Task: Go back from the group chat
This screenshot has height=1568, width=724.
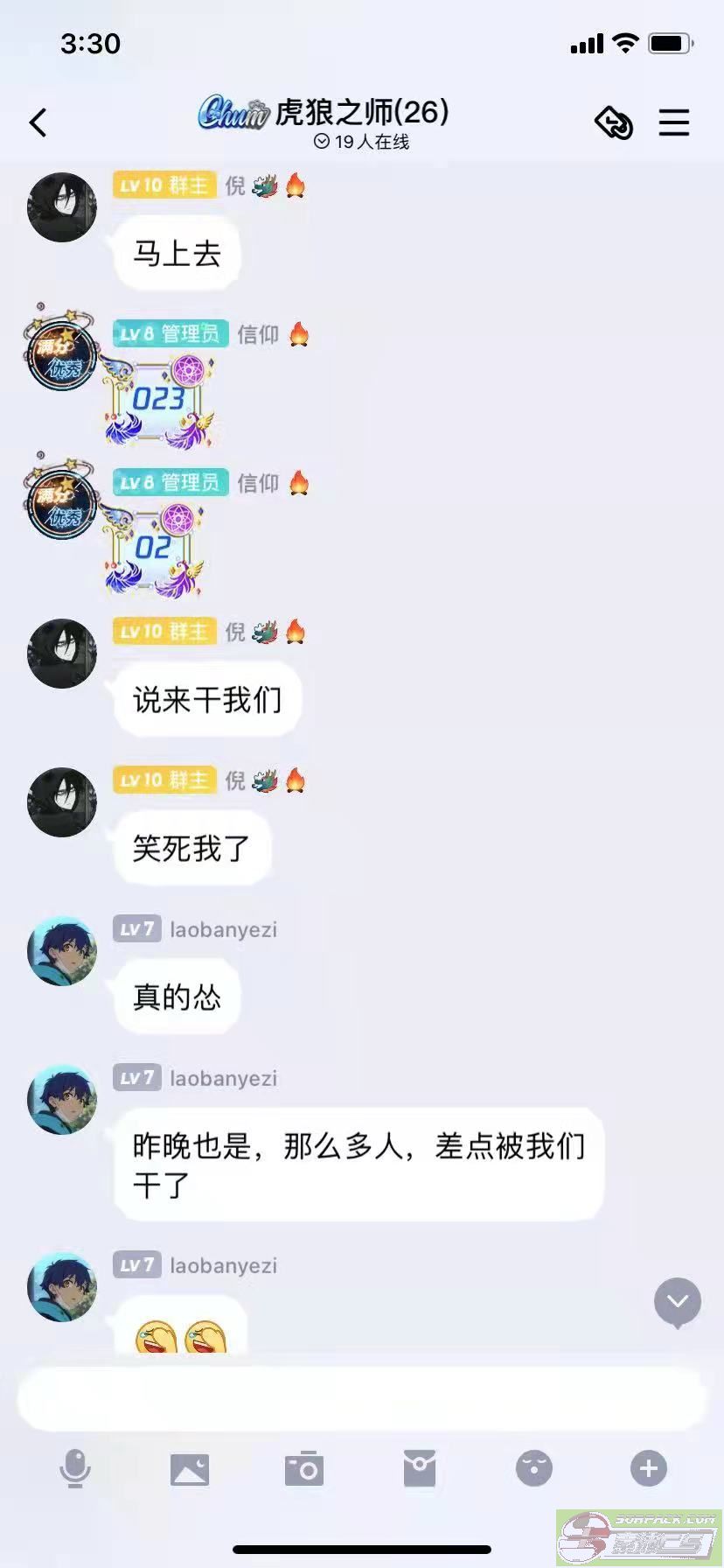Action: coord(38,122)
